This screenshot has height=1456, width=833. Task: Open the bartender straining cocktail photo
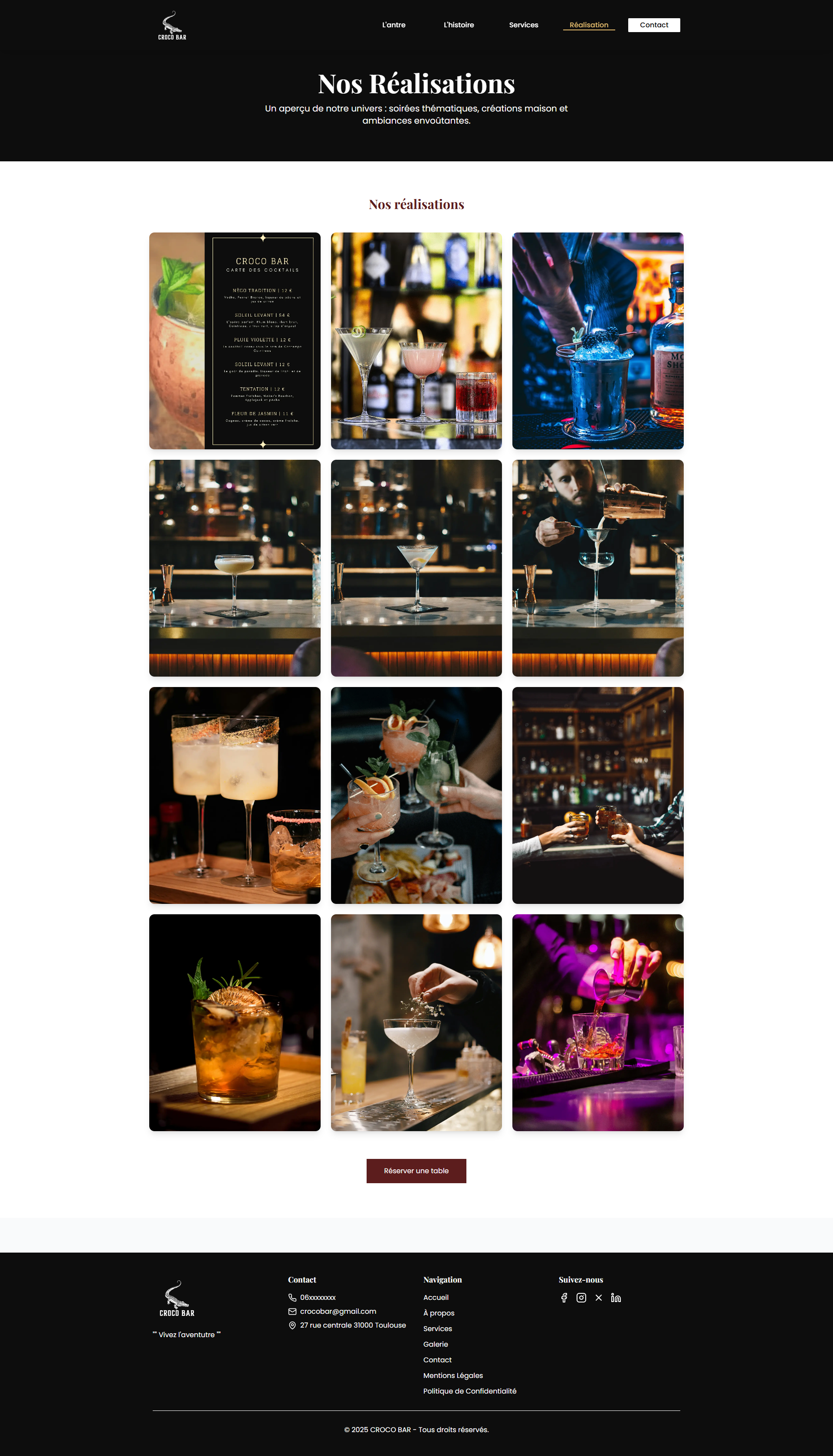click(x=597, y=567)
